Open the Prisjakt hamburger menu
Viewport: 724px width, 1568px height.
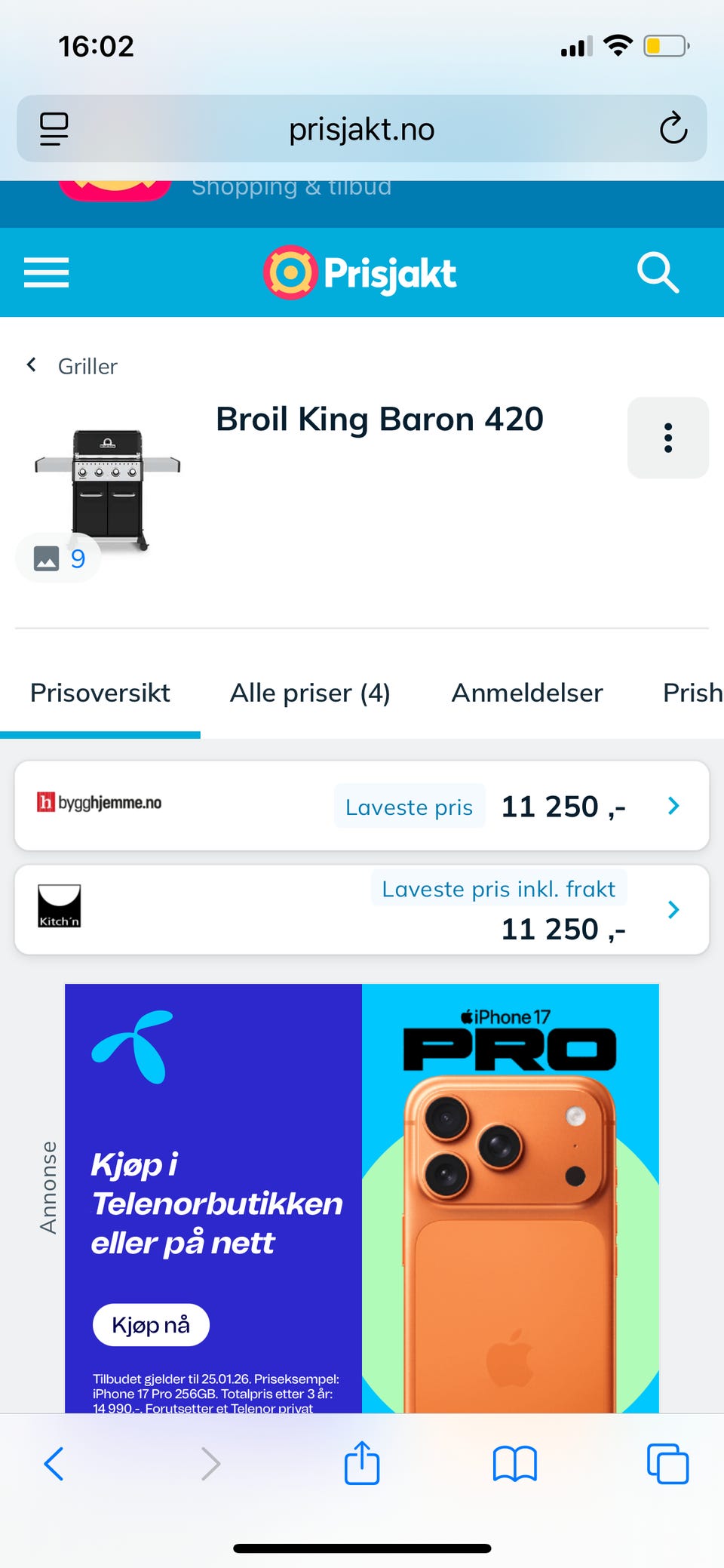click(x=46, y=272)
